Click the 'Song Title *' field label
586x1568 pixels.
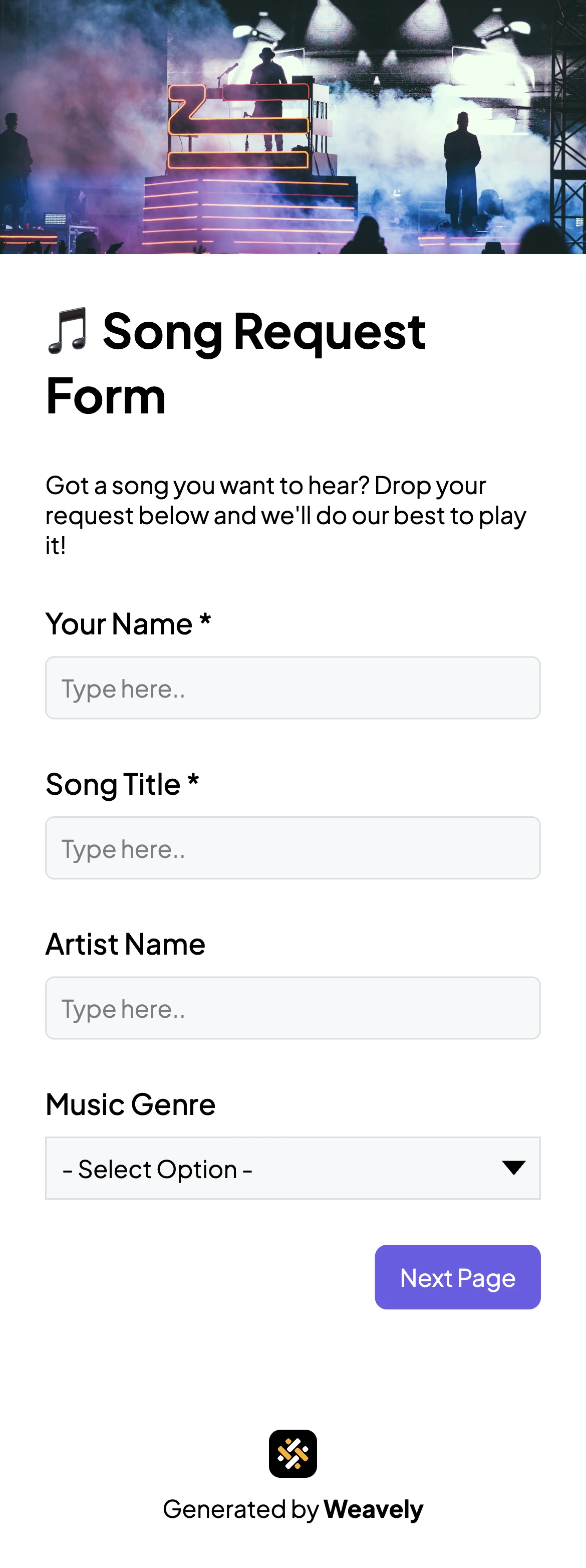tap(122, 784)
